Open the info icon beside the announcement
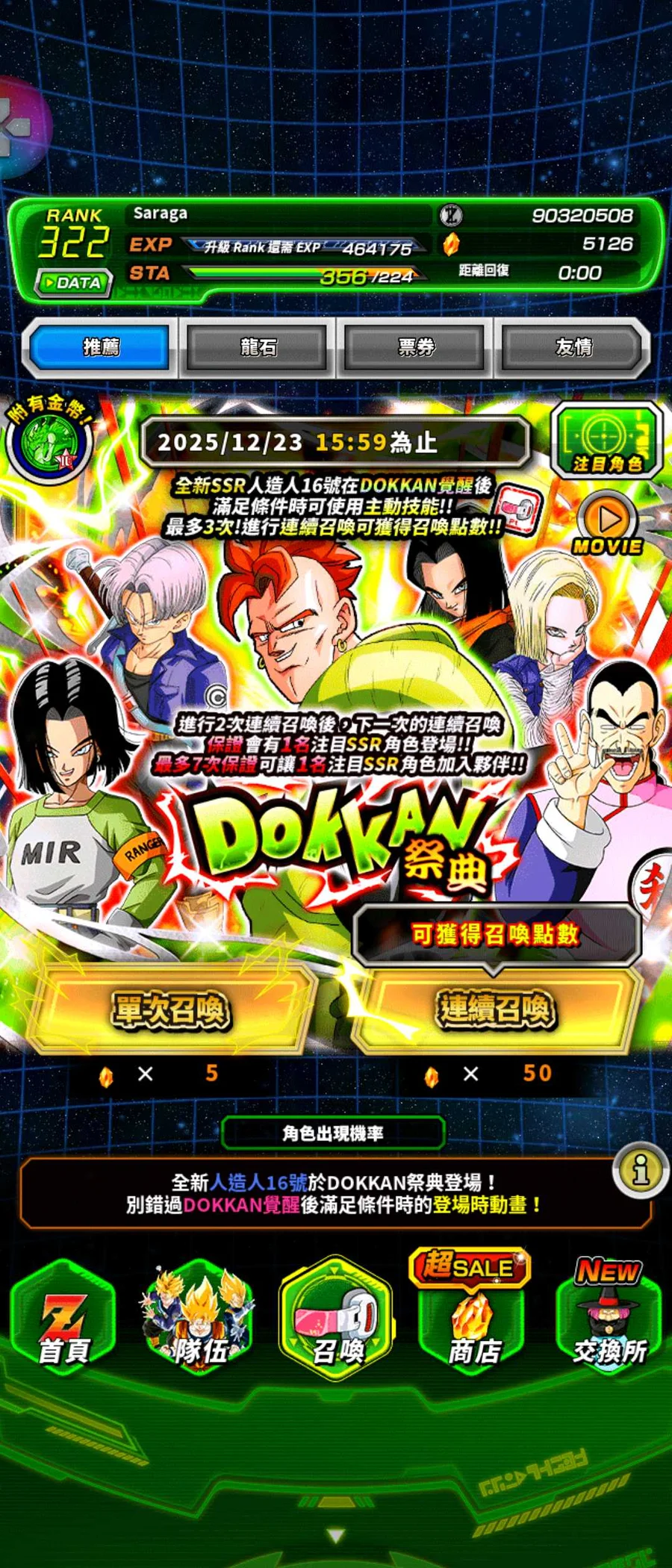 tap(640, 1170)
